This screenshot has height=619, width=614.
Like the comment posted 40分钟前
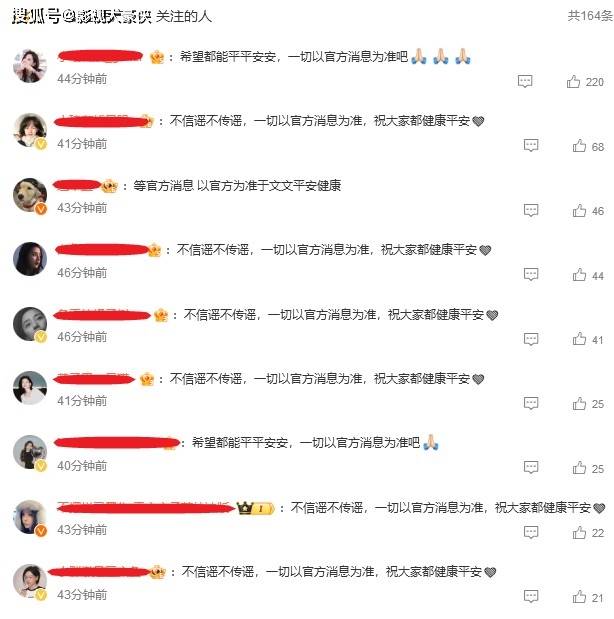pos(579,468)
